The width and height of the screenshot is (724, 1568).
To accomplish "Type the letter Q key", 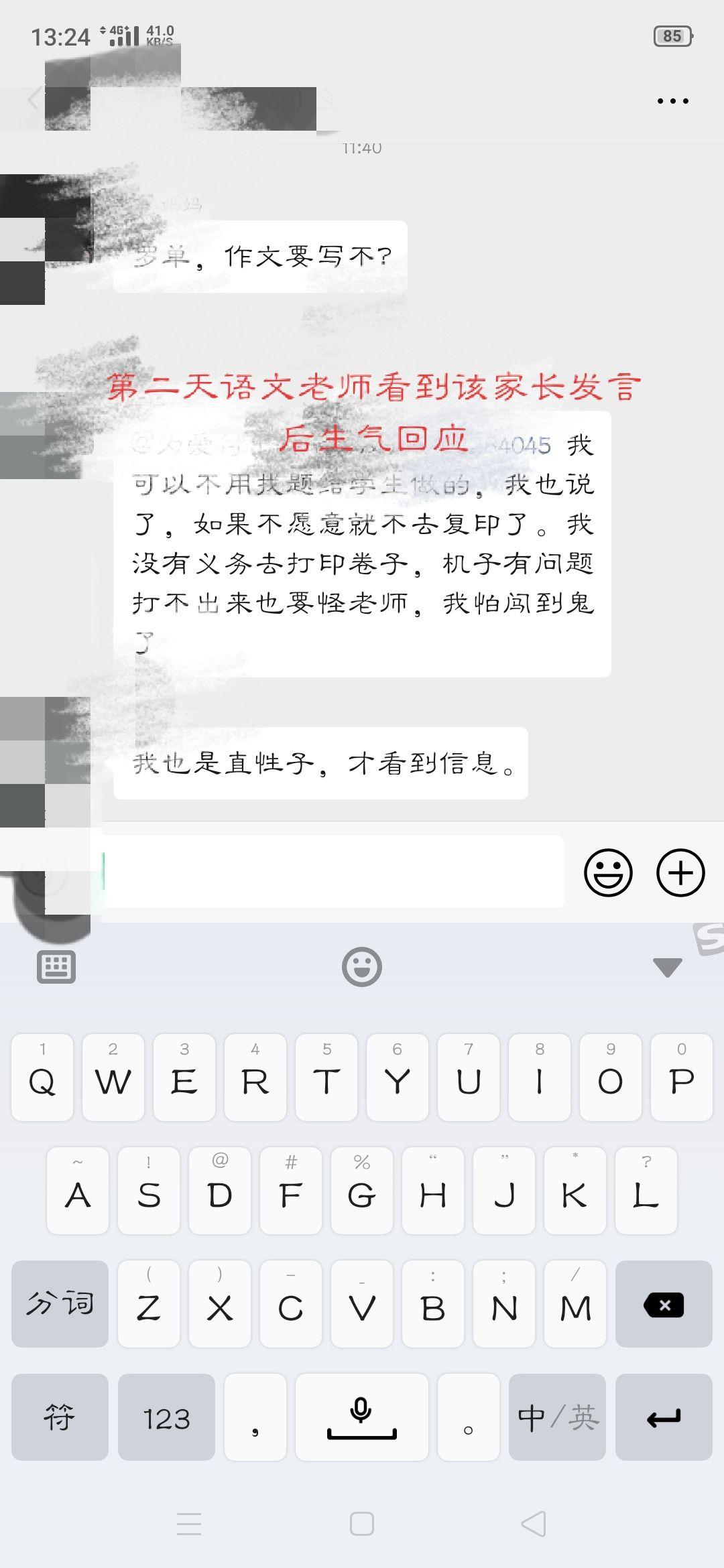I will coord(42,1077).
